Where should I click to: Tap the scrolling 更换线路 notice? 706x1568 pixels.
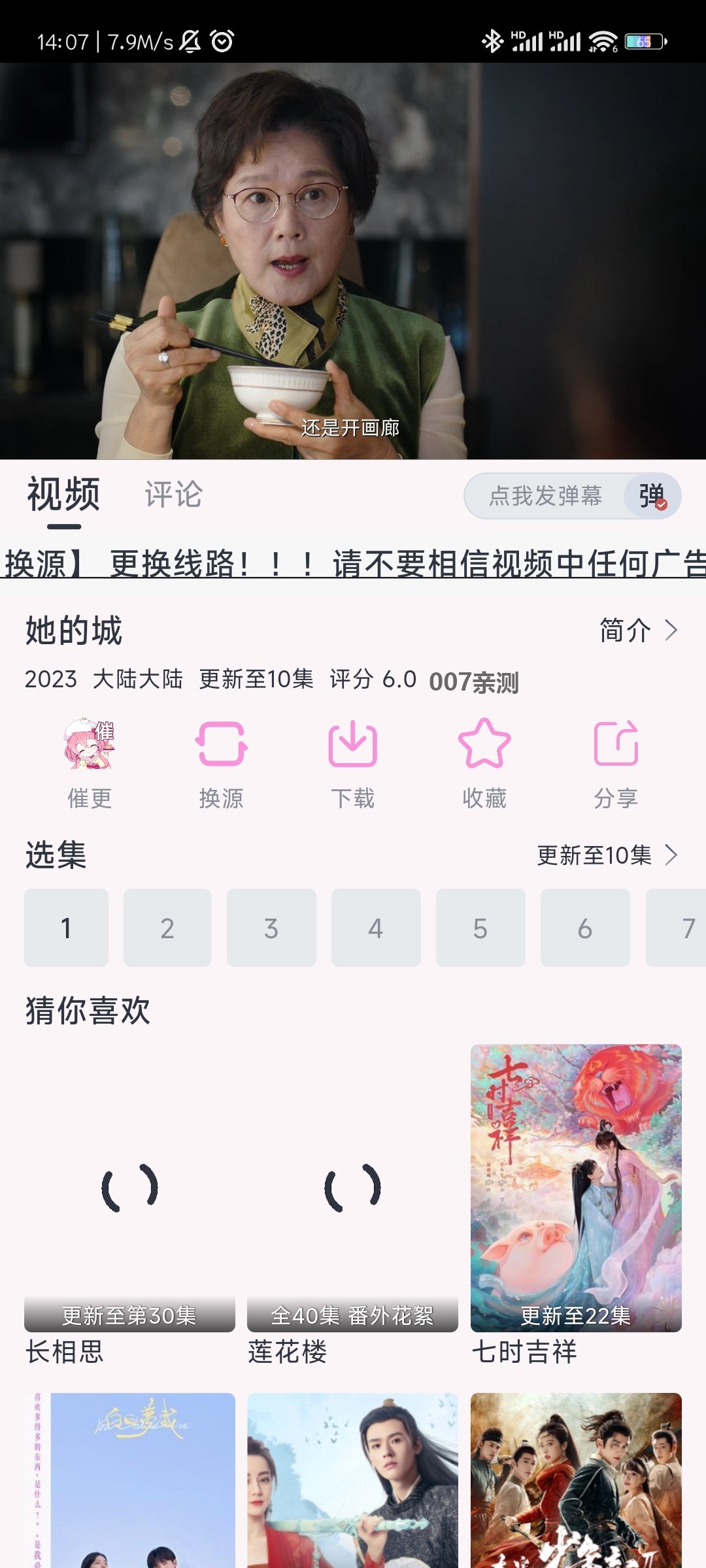(x=353, y=563)
